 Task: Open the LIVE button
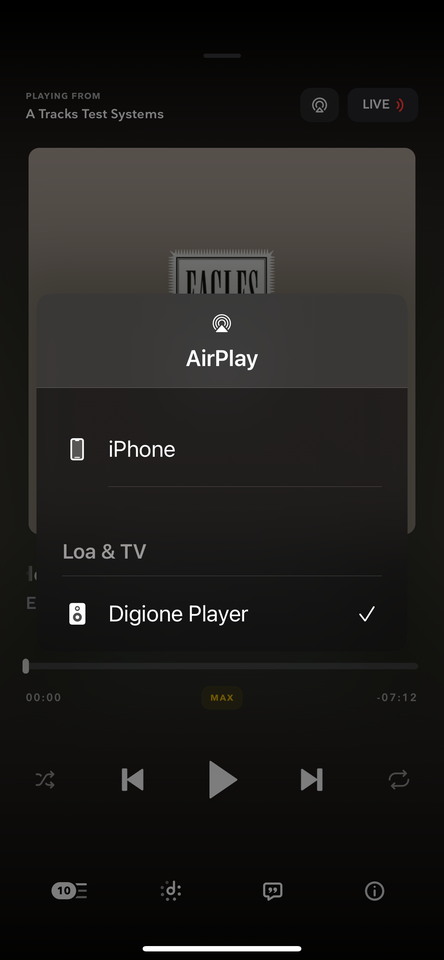383,105
